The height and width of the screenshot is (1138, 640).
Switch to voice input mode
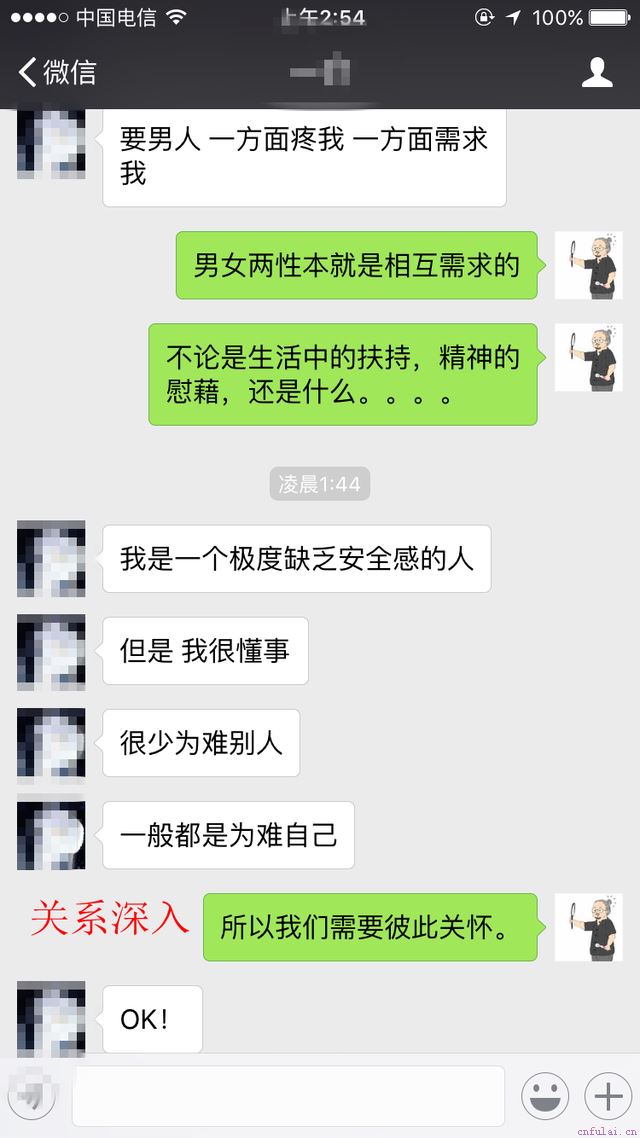[34, 1097]
